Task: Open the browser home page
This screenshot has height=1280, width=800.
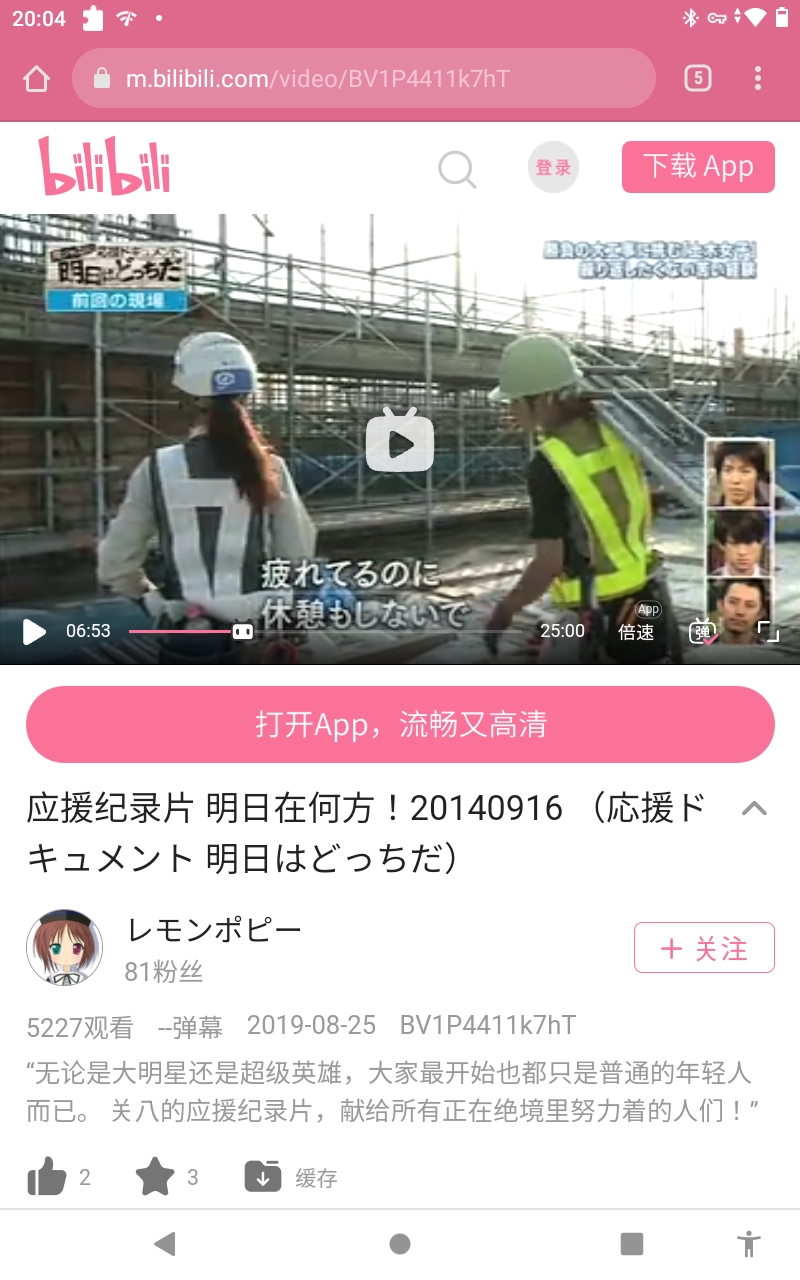Action: pos(36,78)
